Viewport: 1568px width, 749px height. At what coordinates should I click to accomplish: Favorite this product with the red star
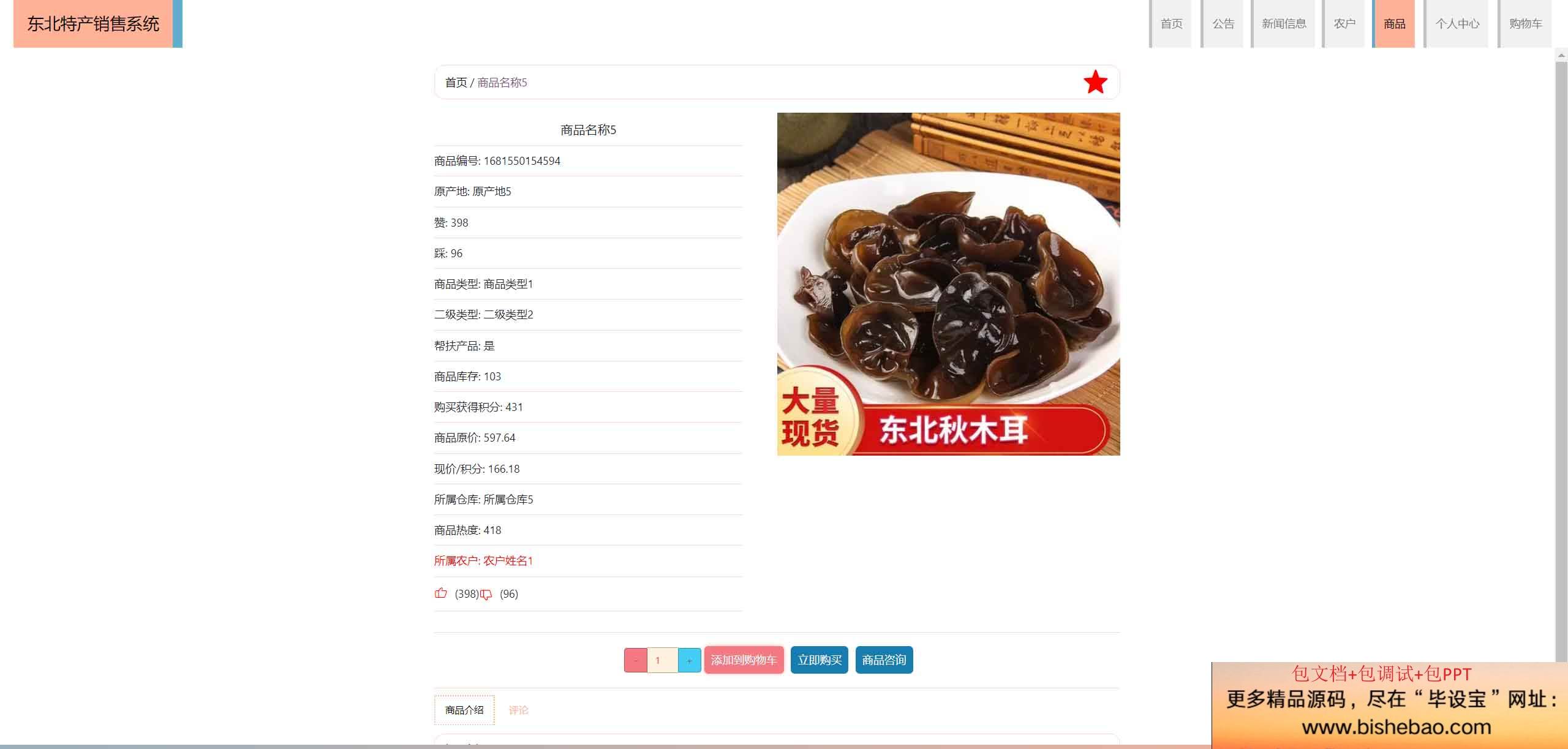[x=1095, y=82]
